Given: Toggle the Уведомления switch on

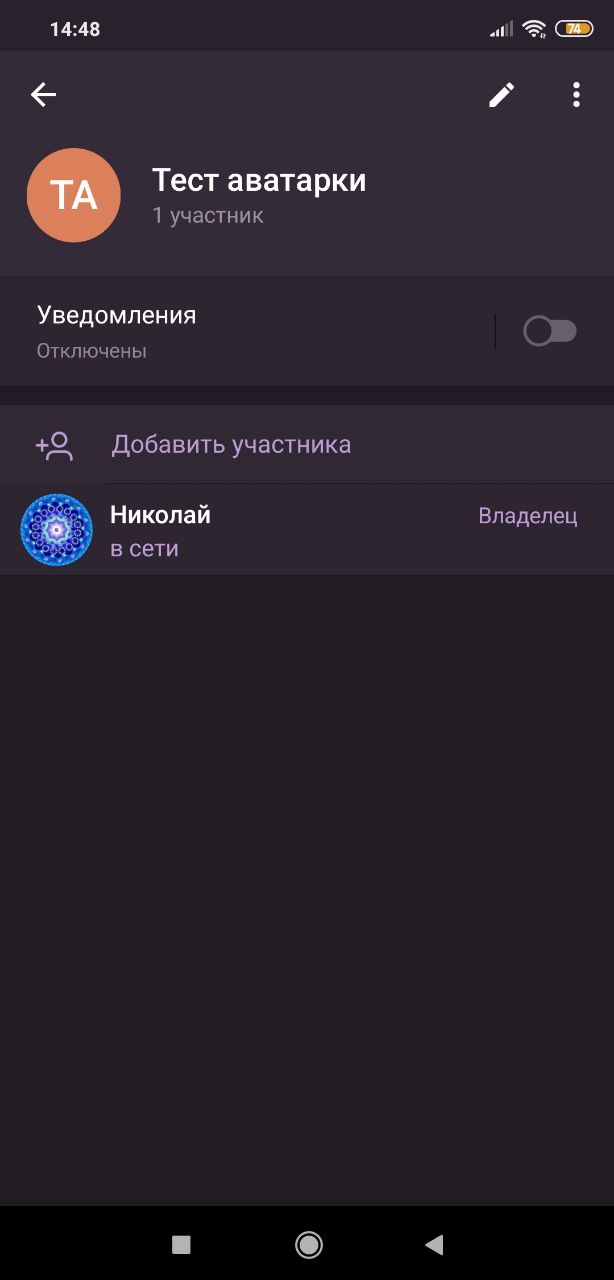Looking at the screenshot, I should (x=550, y=331).
